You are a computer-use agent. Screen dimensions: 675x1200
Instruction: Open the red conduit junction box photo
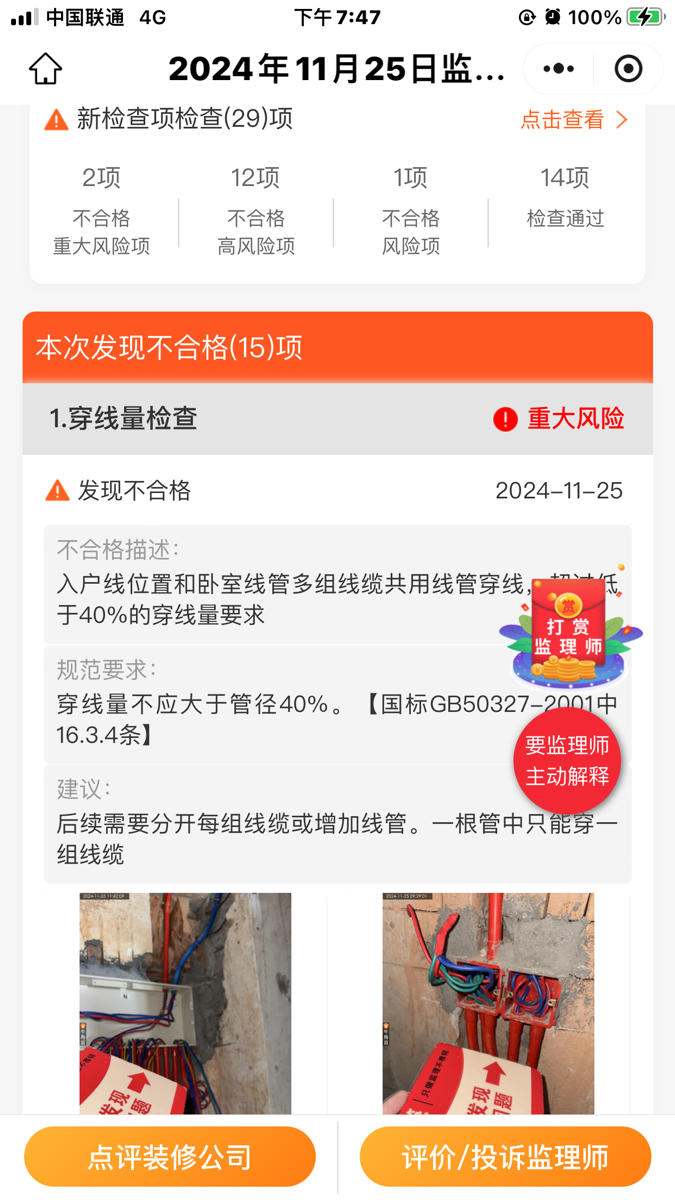488,1000
